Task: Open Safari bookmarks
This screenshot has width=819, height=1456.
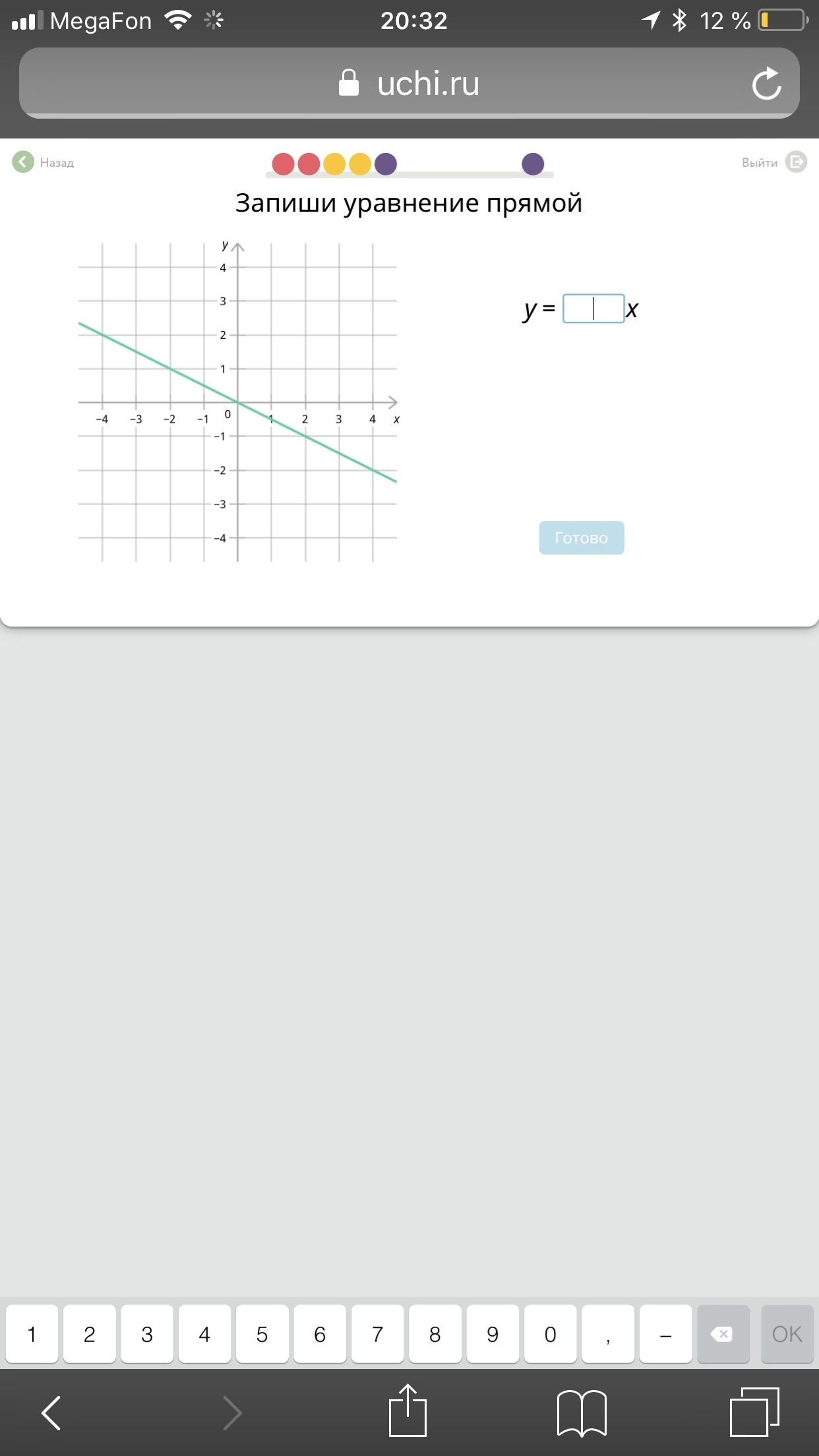Action: click(x=581, y=1412)
